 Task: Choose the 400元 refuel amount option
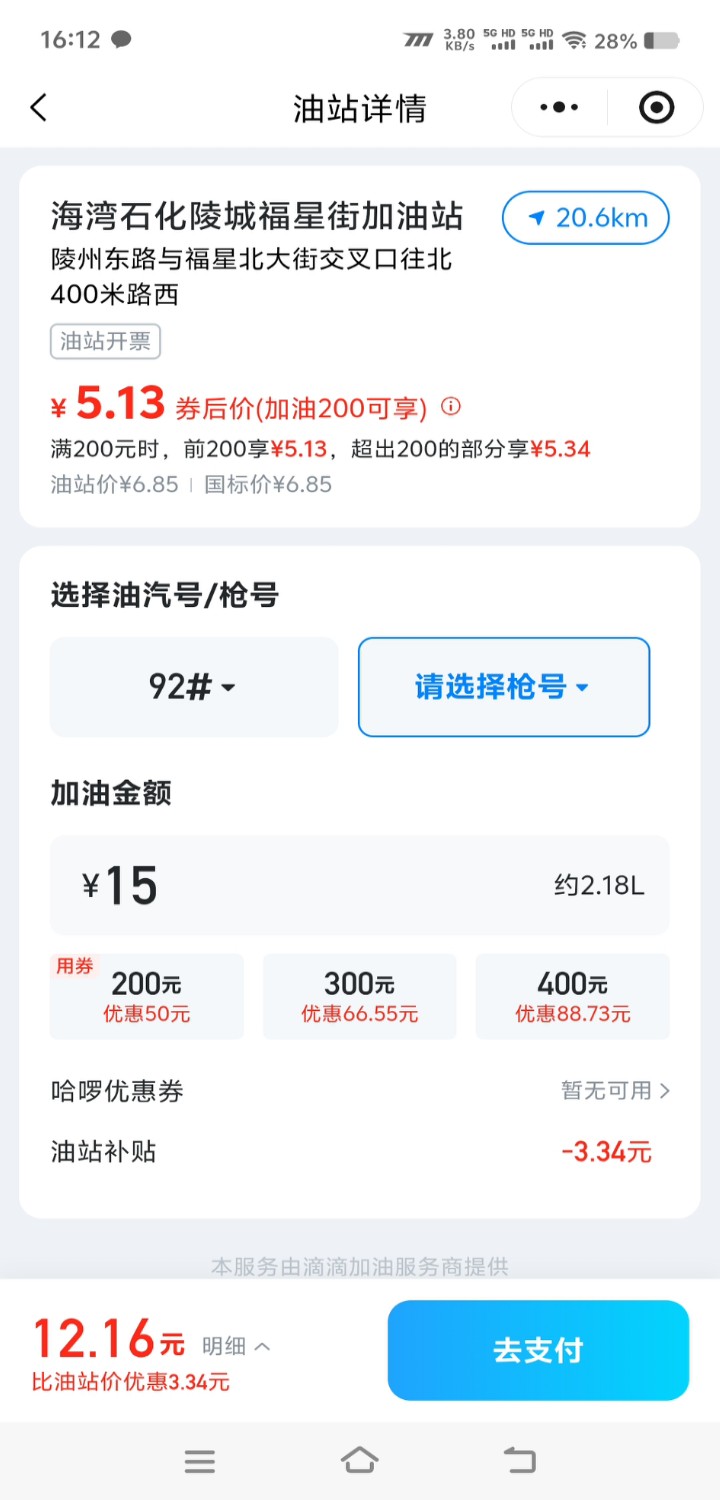pos(572,995)
